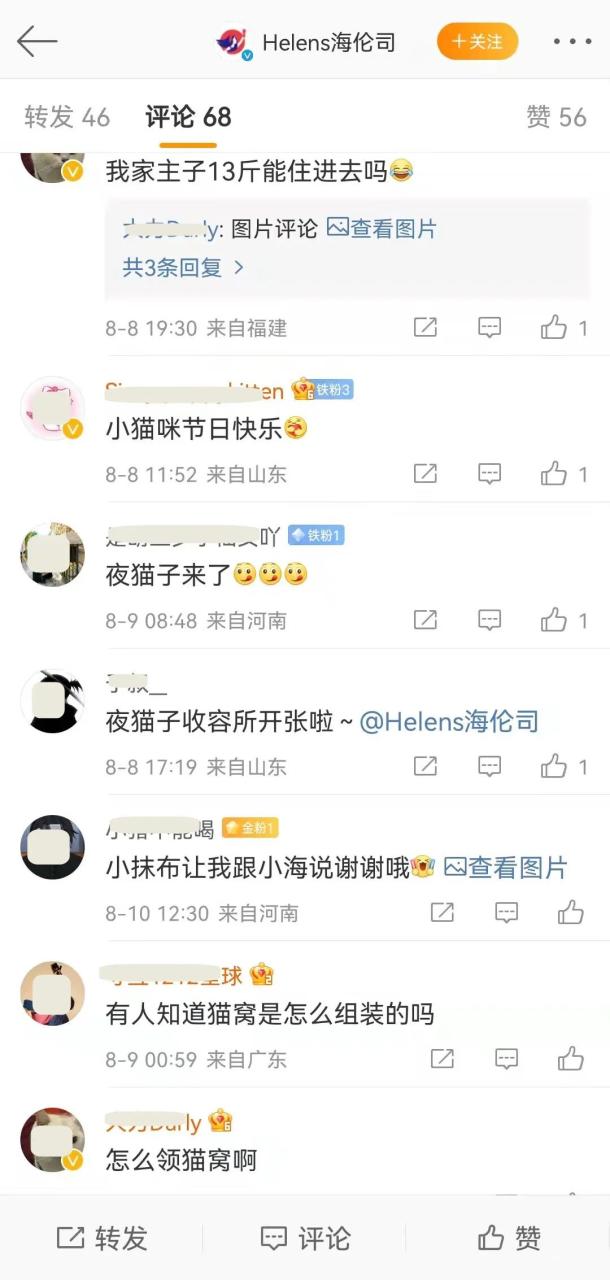This screenshot has height=1280, width=610.
Task: Tap 转发 in the bottom bar
Action: point(101,1238)
